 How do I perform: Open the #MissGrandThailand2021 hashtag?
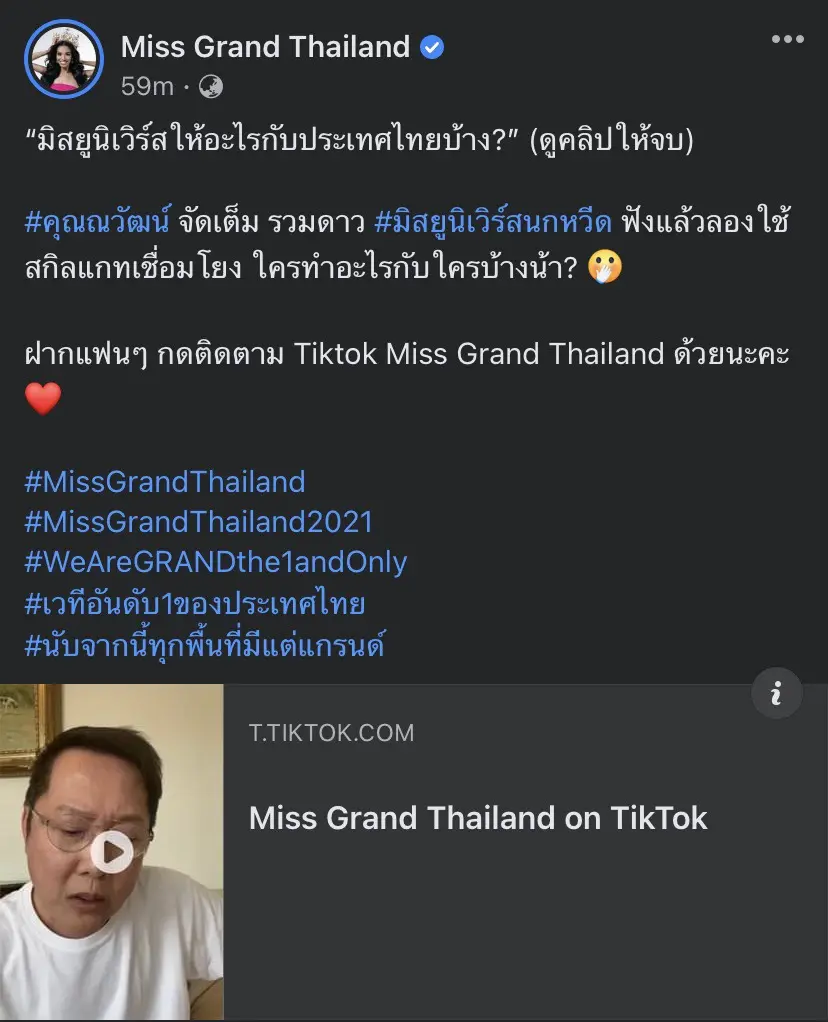pos(198,522)
